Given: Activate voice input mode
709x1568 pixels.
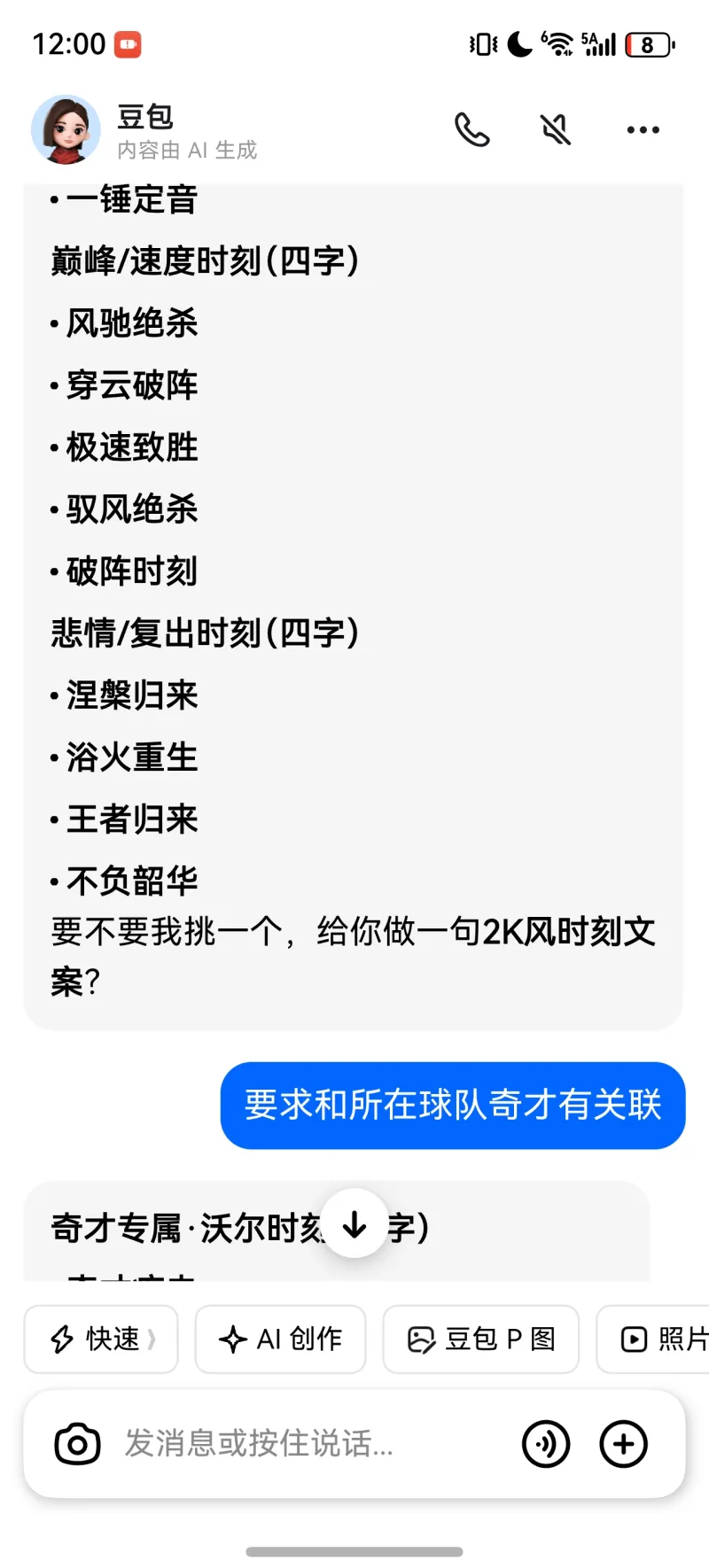Looking at the screenshot, I should 546,1443.
